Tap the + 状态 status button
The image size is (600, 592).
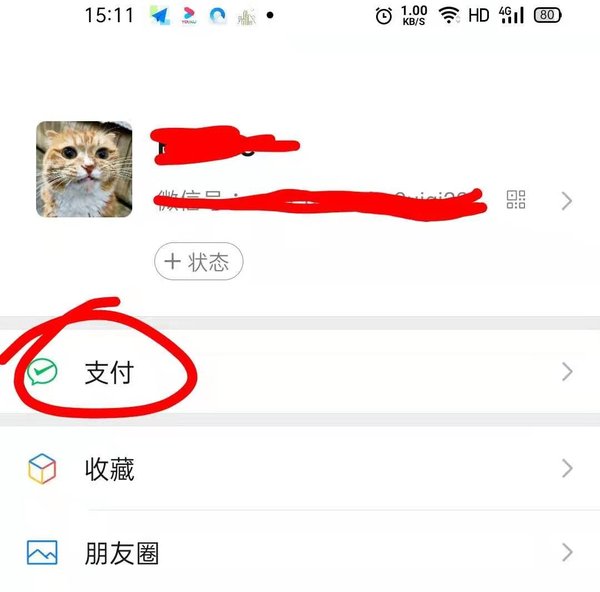(x=198, y=262)
